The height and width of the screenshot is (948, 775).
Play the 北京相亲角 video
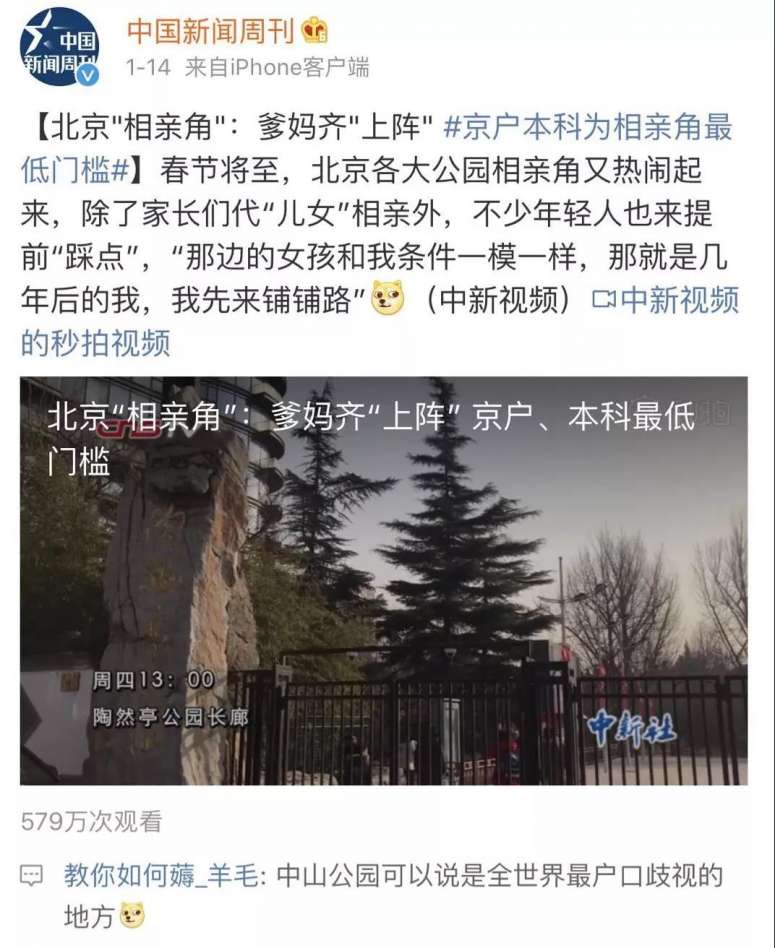[383, 580]
